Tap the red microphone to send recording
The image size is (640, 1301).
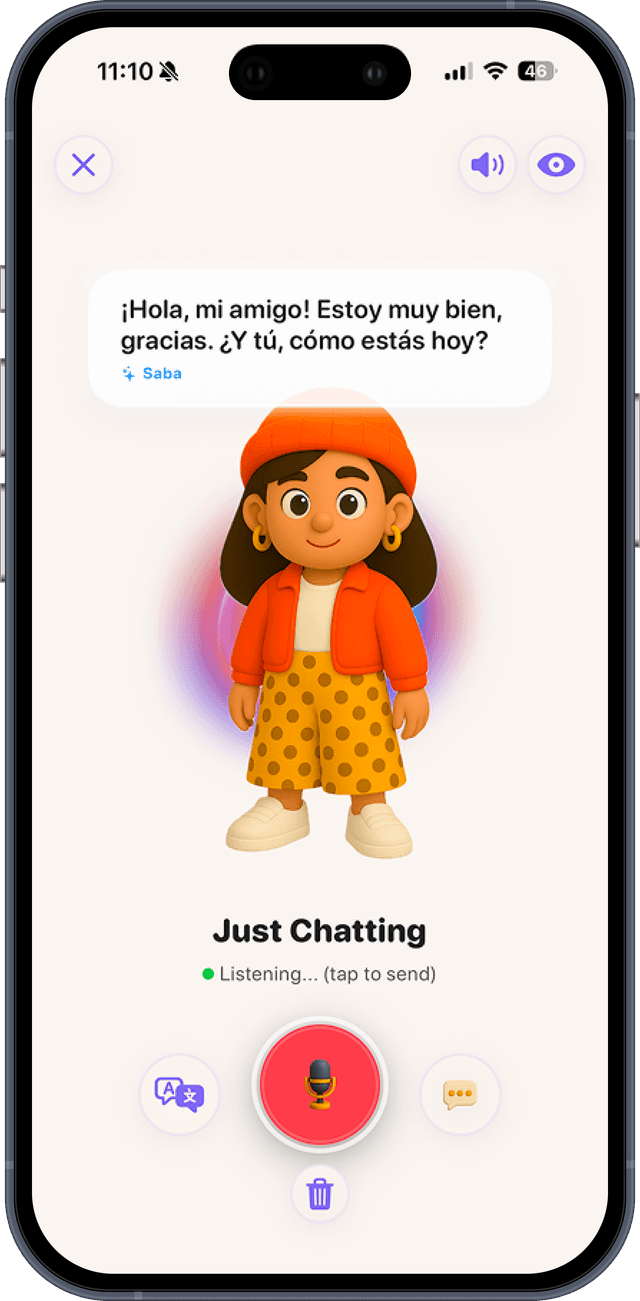tap(319, 1085)
